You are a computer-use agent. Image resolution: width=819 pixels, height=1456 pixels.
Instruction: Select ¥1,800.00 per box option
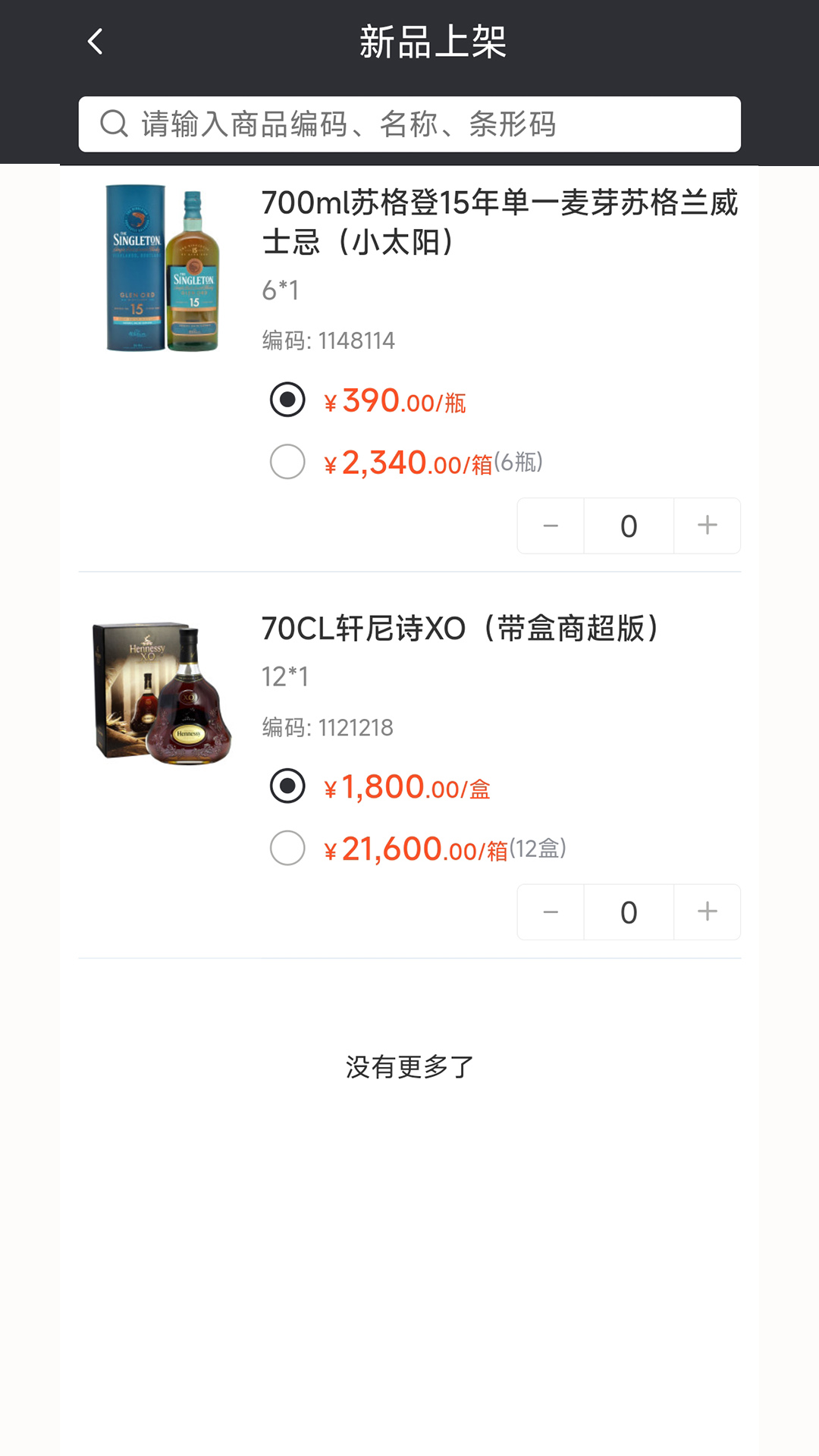point(287,786)
